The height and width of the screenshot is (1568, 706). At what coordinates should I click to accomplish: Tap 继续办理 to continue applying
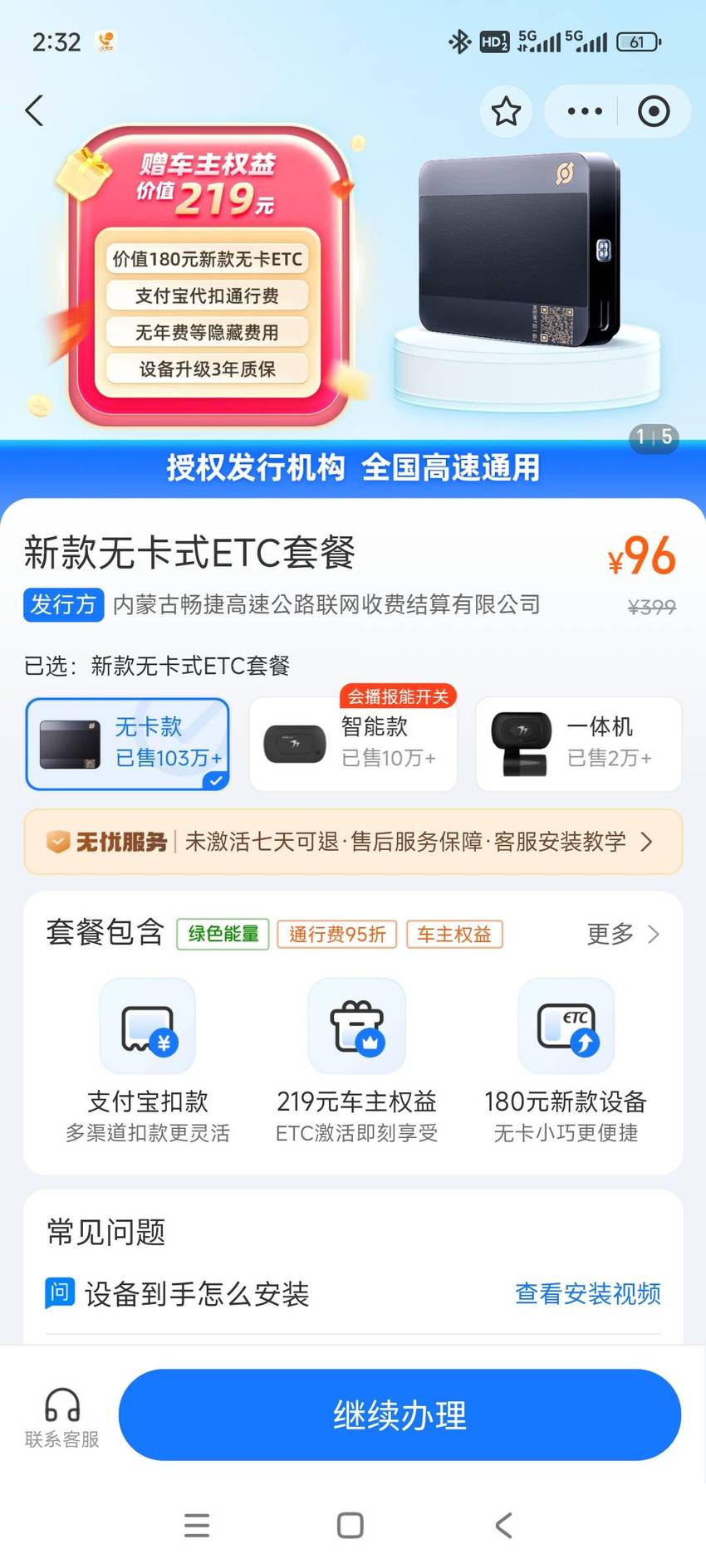[400, 1414]
